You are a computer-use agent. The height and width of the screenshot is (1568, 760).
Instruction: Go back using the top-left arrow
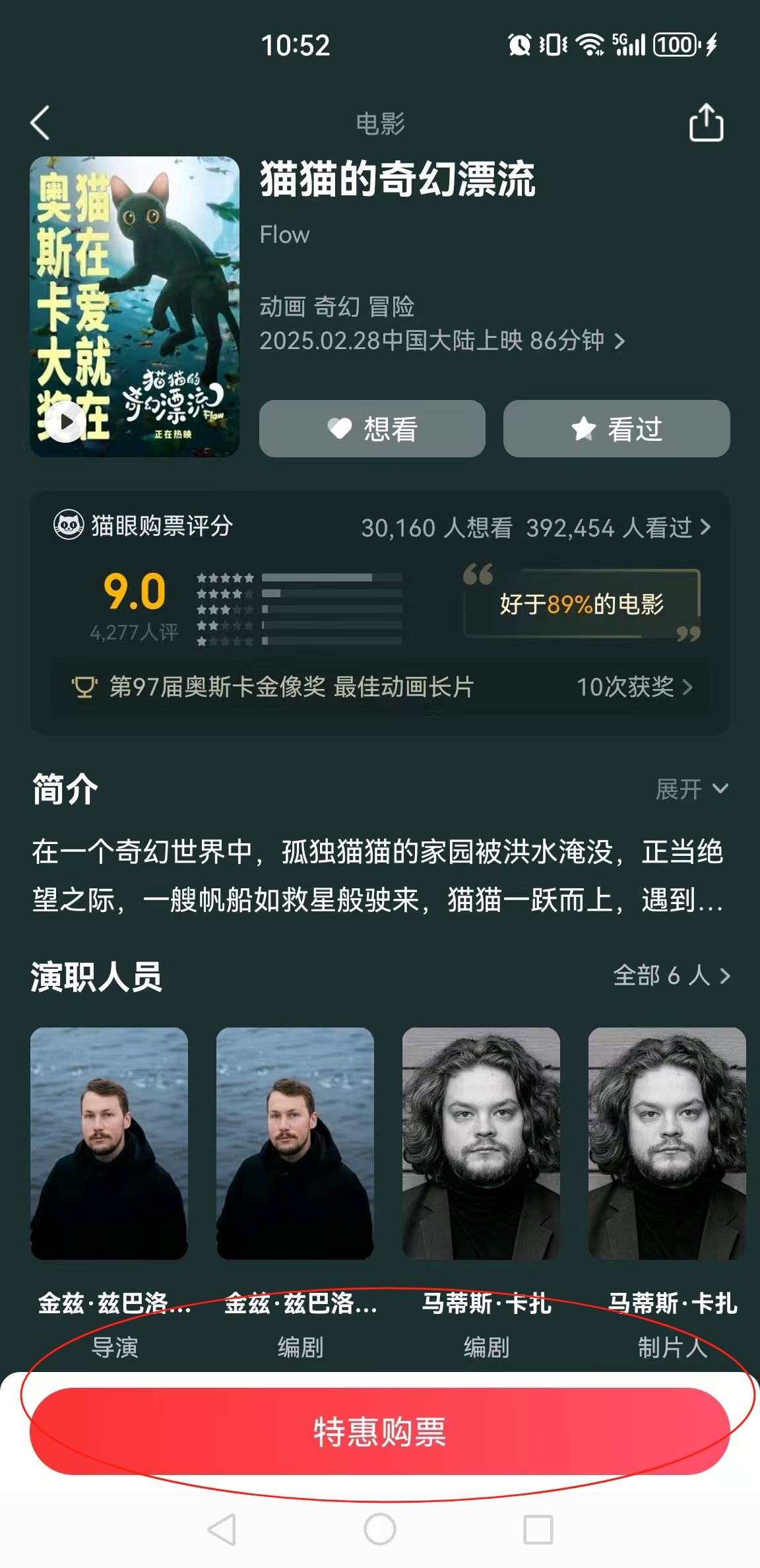40,123
